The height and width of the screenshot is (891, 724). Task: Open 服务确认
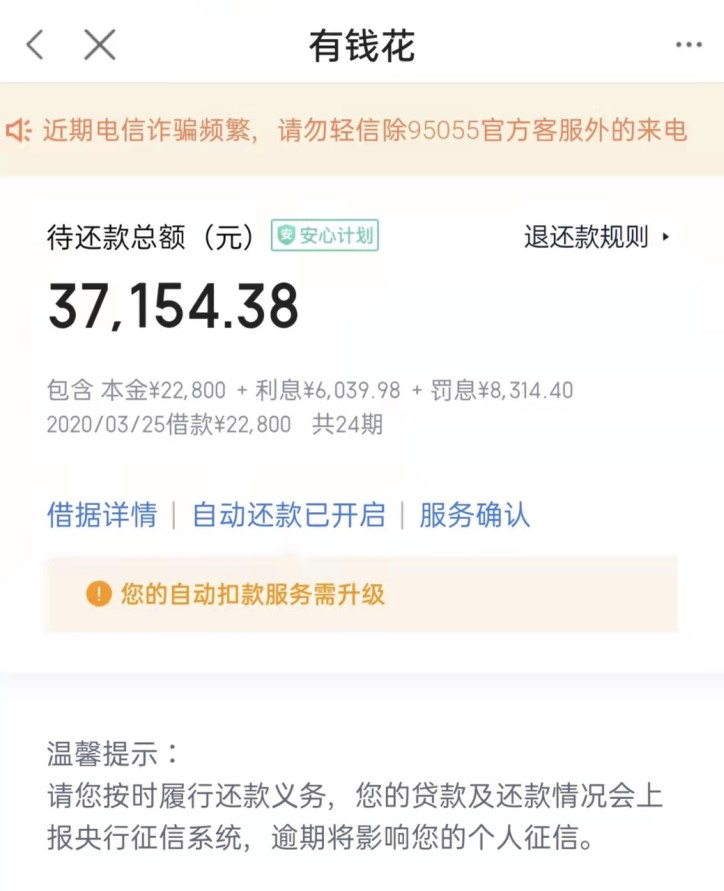coord(475,515)
